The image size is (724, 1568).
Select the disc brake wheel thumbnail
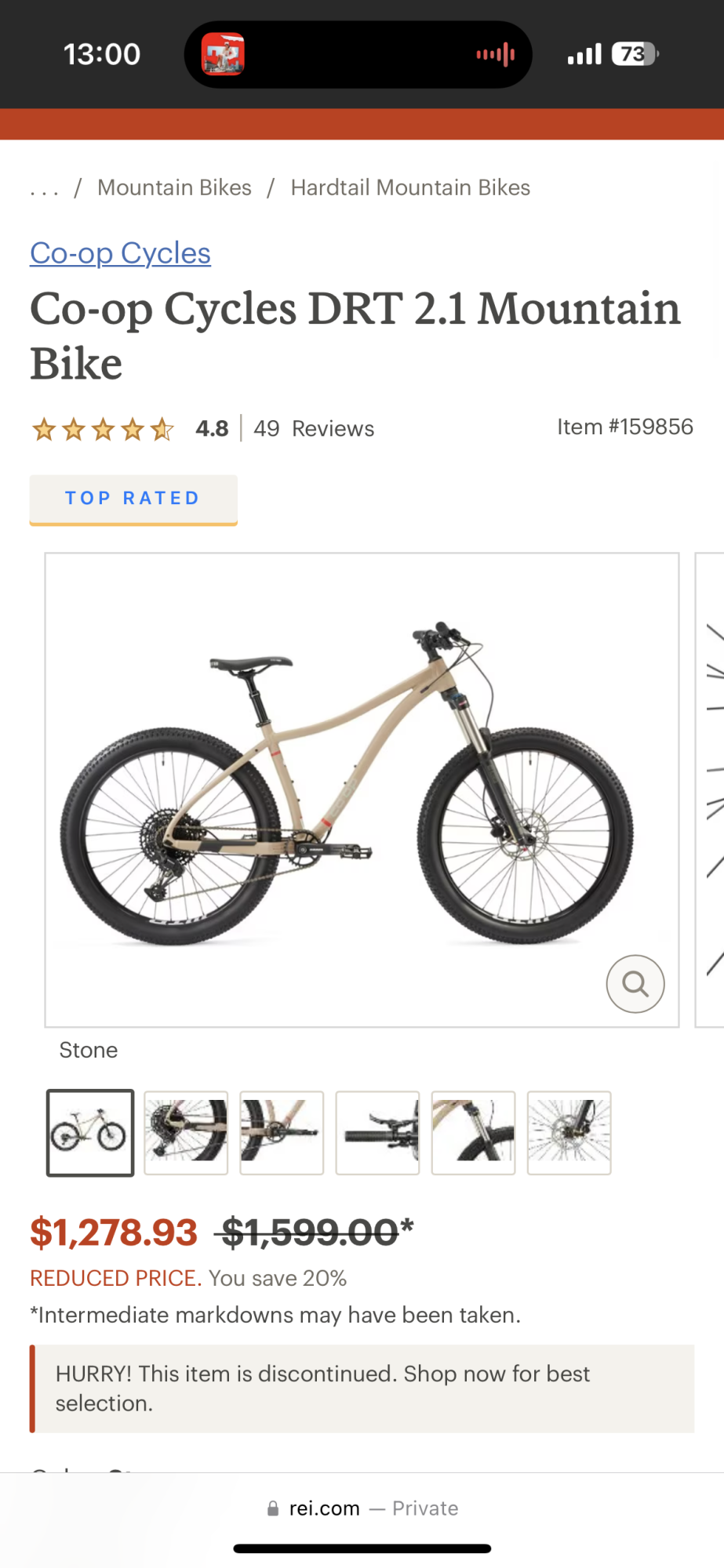[569, 1133]
